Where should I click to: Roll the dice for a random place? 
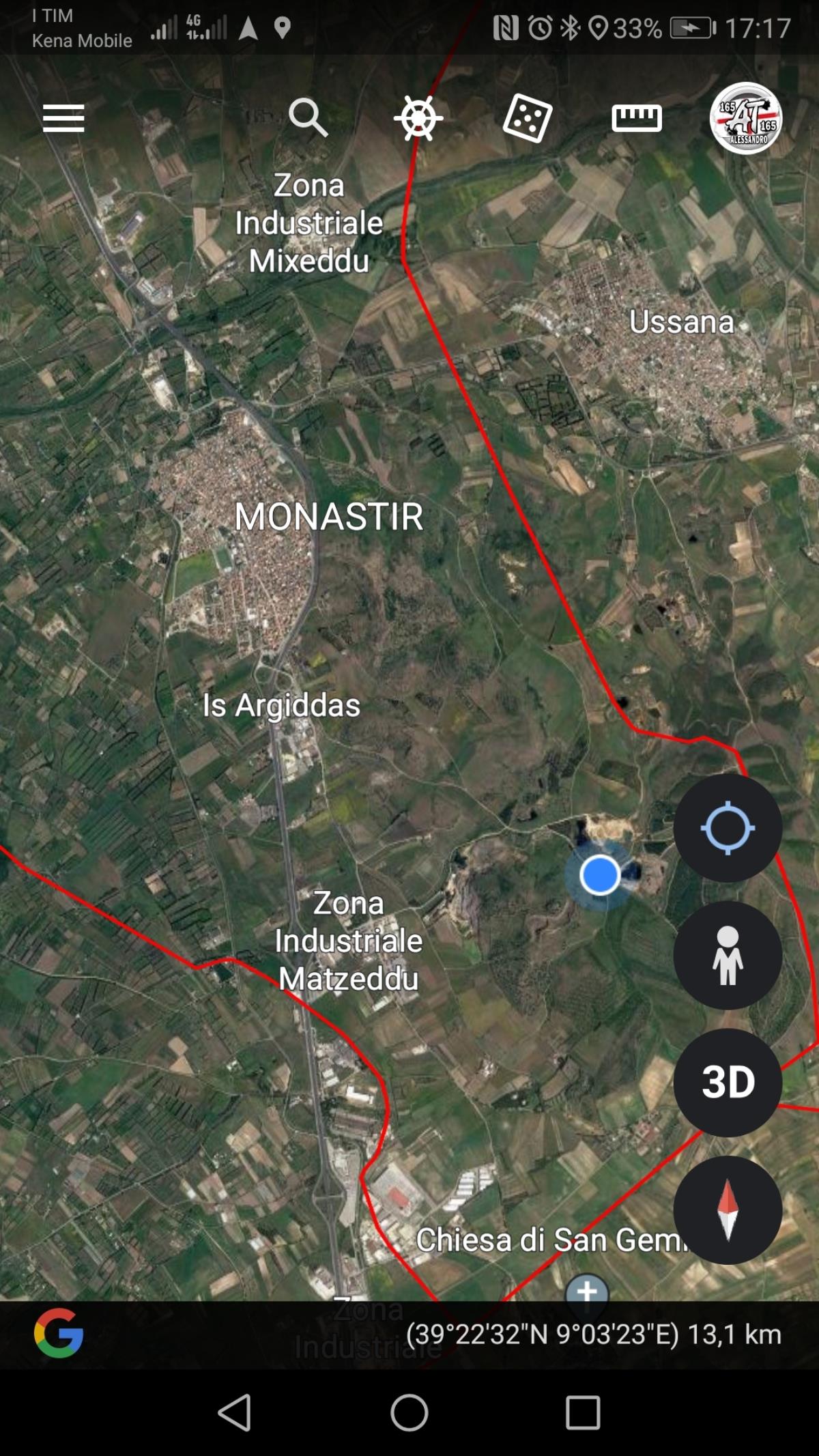pyautogui.click(x=527, y=118)
